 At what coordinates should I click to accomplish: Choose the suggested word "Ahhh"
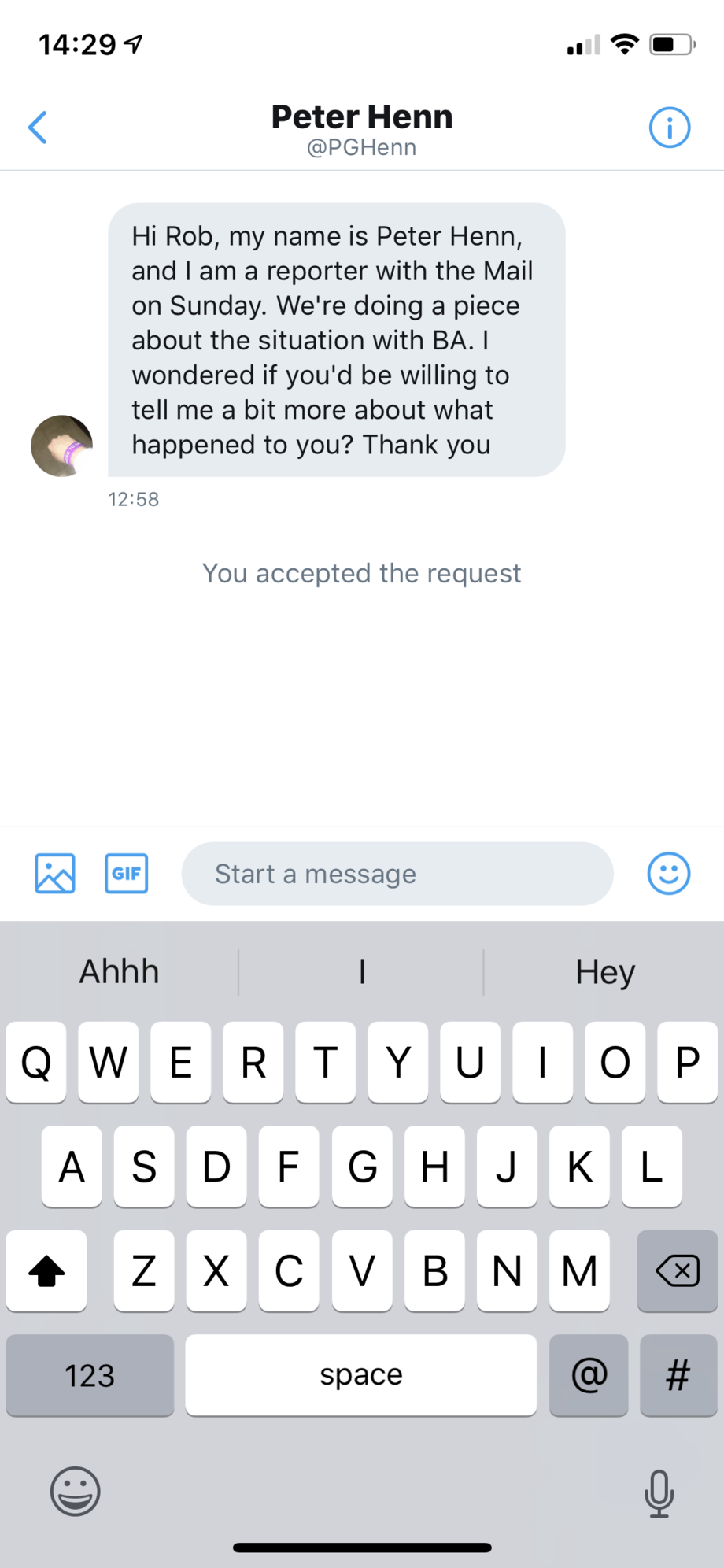point(119,972)
